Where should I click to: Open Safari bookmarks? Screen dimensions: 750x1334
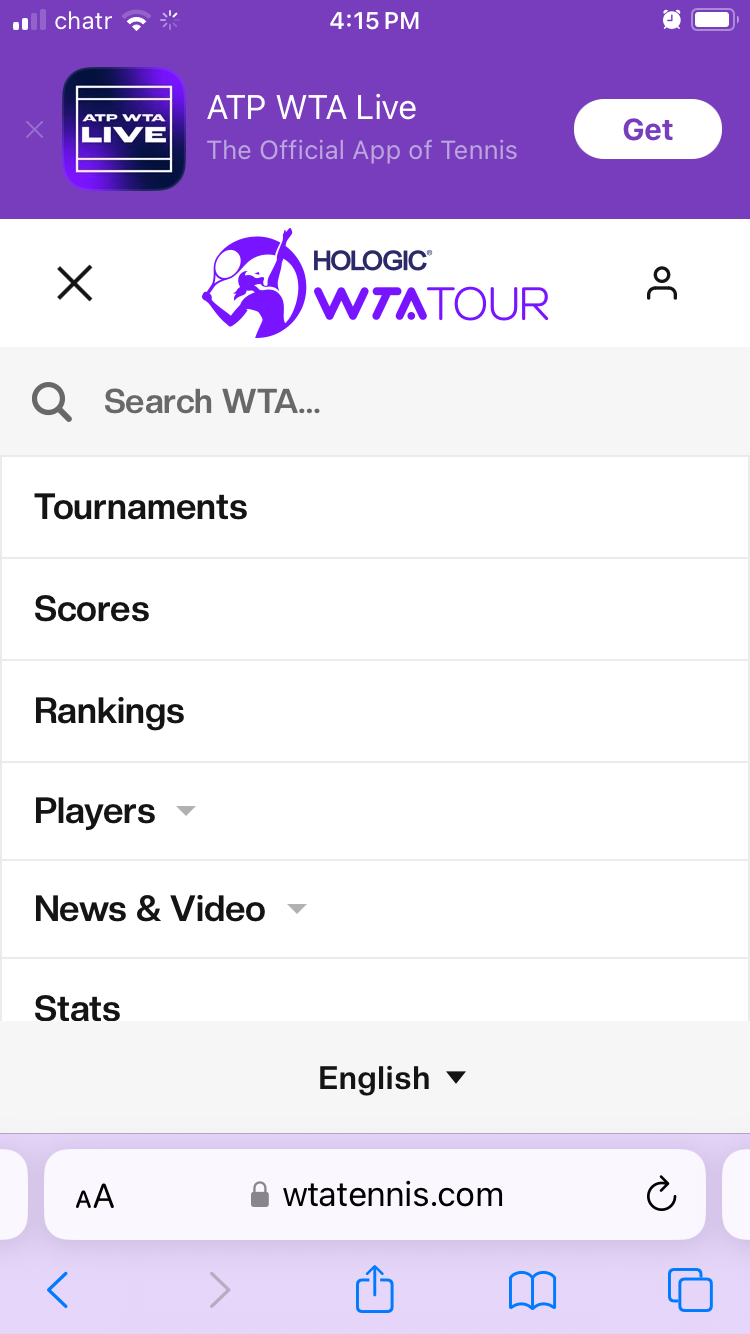tap(532, 1290)
